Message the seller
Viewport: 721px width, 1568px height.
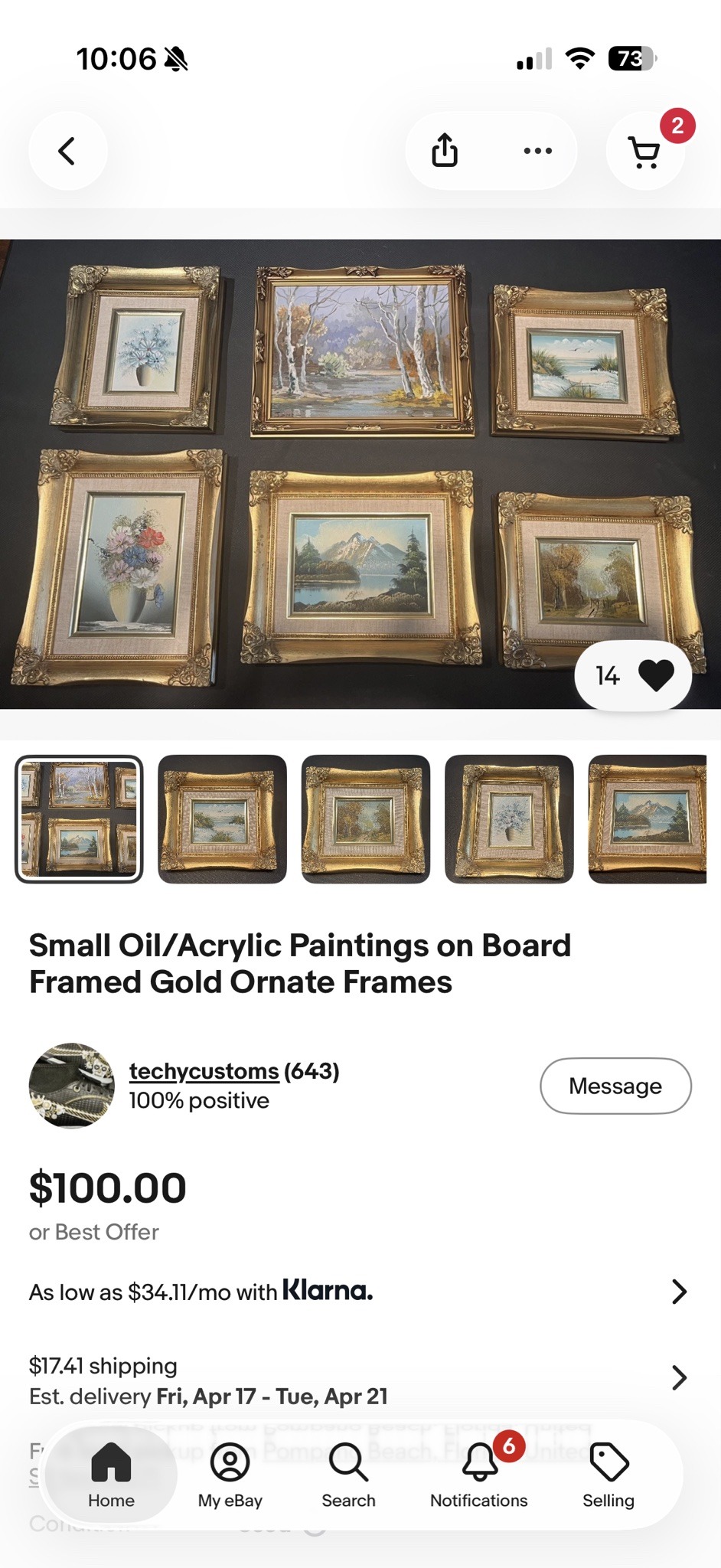(615, 1086)
